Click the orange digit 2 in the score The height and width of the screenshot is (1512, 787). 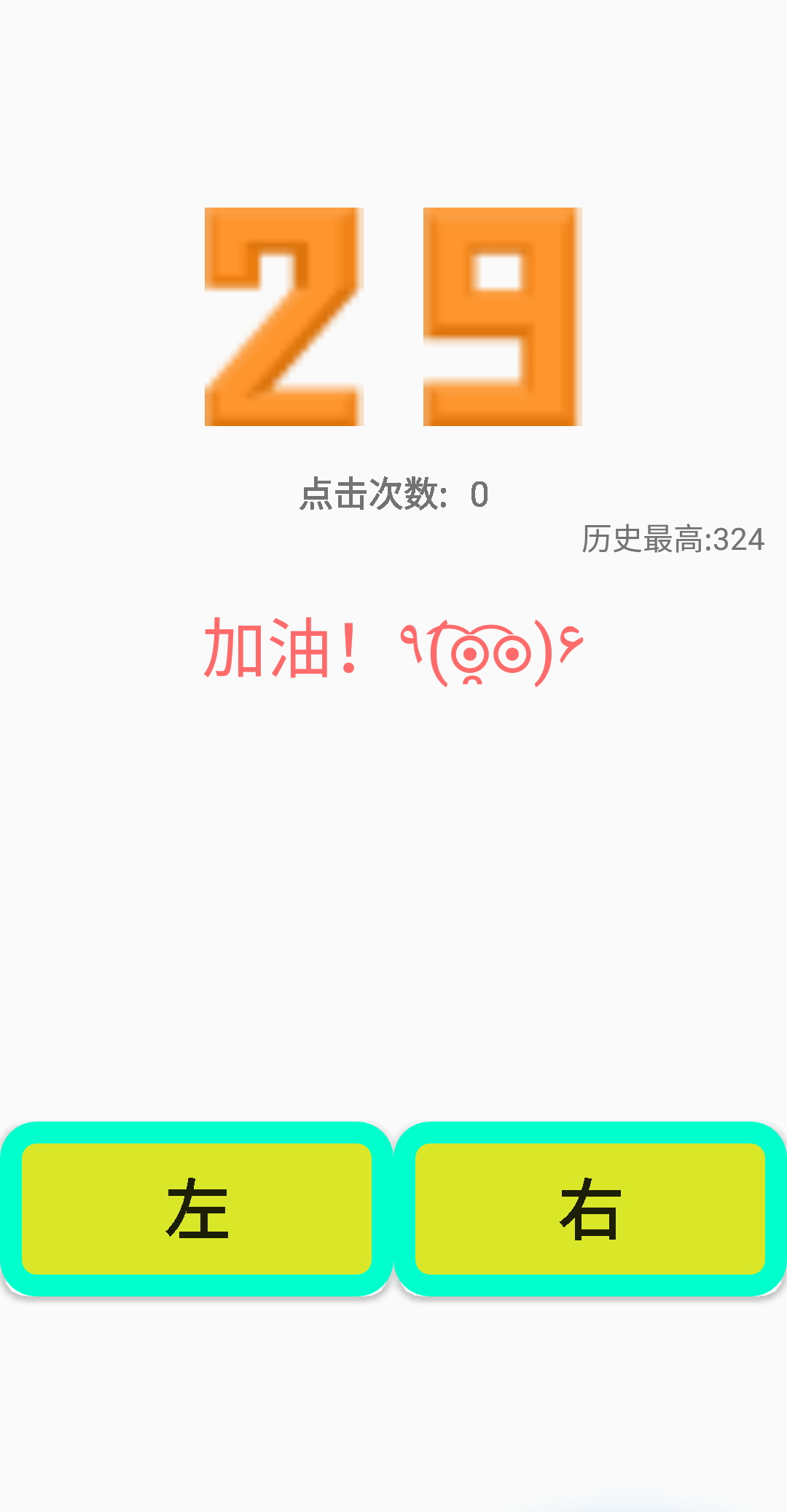point(284,317)
